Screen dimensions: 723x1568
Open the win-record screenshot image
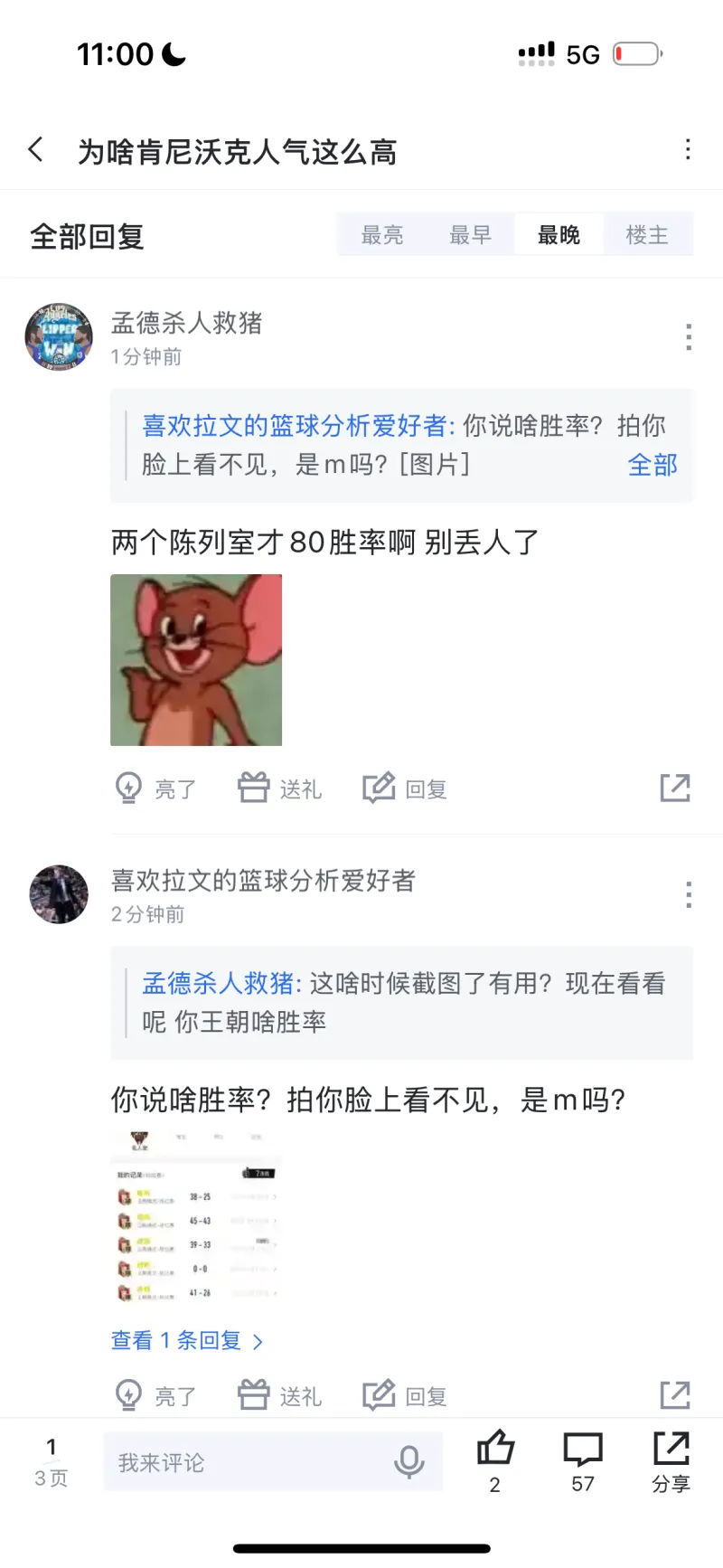[x=196, y=1217]
